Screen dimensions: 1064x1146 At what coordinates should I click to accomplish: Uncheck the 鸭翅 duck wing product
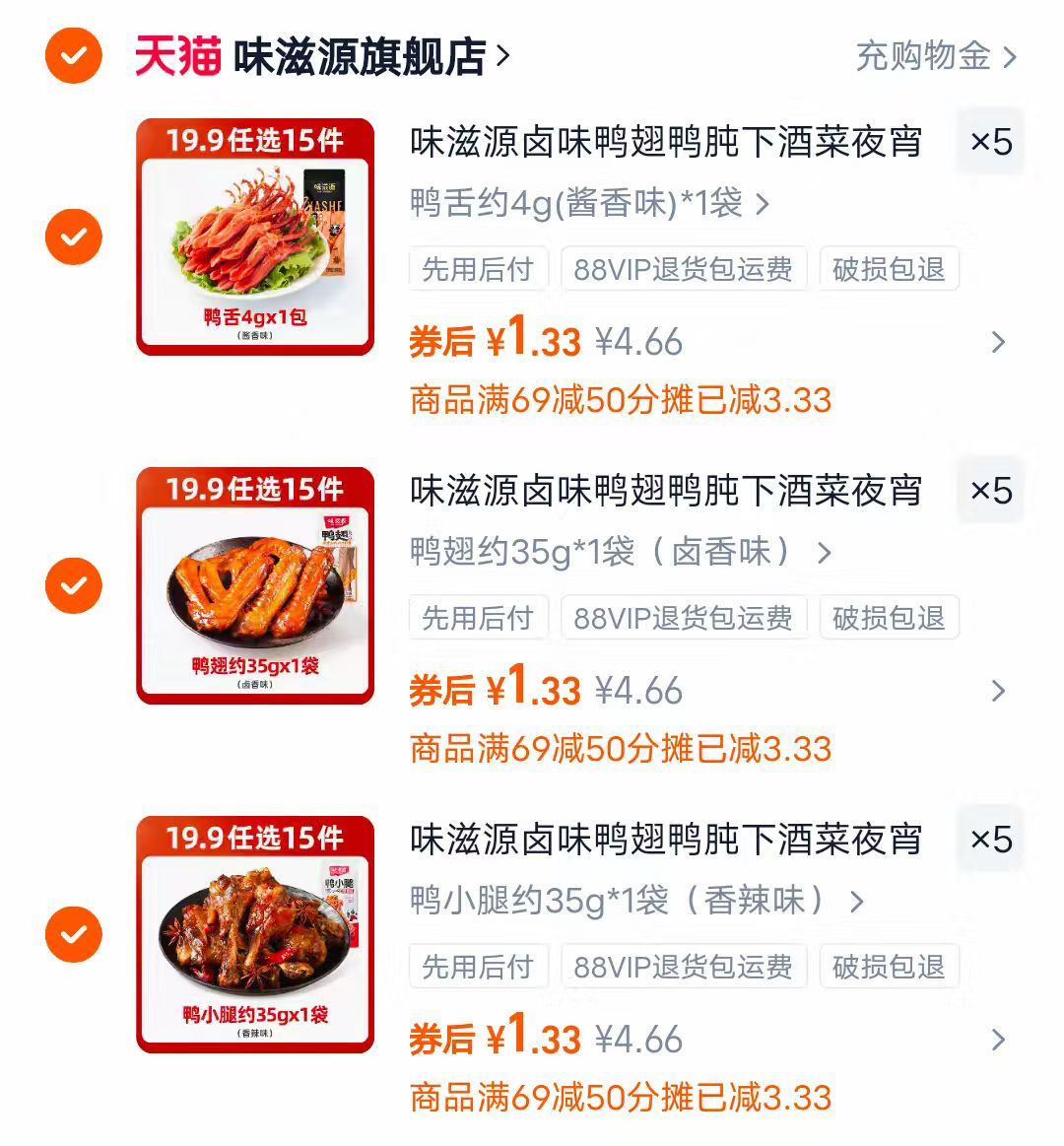72,584
